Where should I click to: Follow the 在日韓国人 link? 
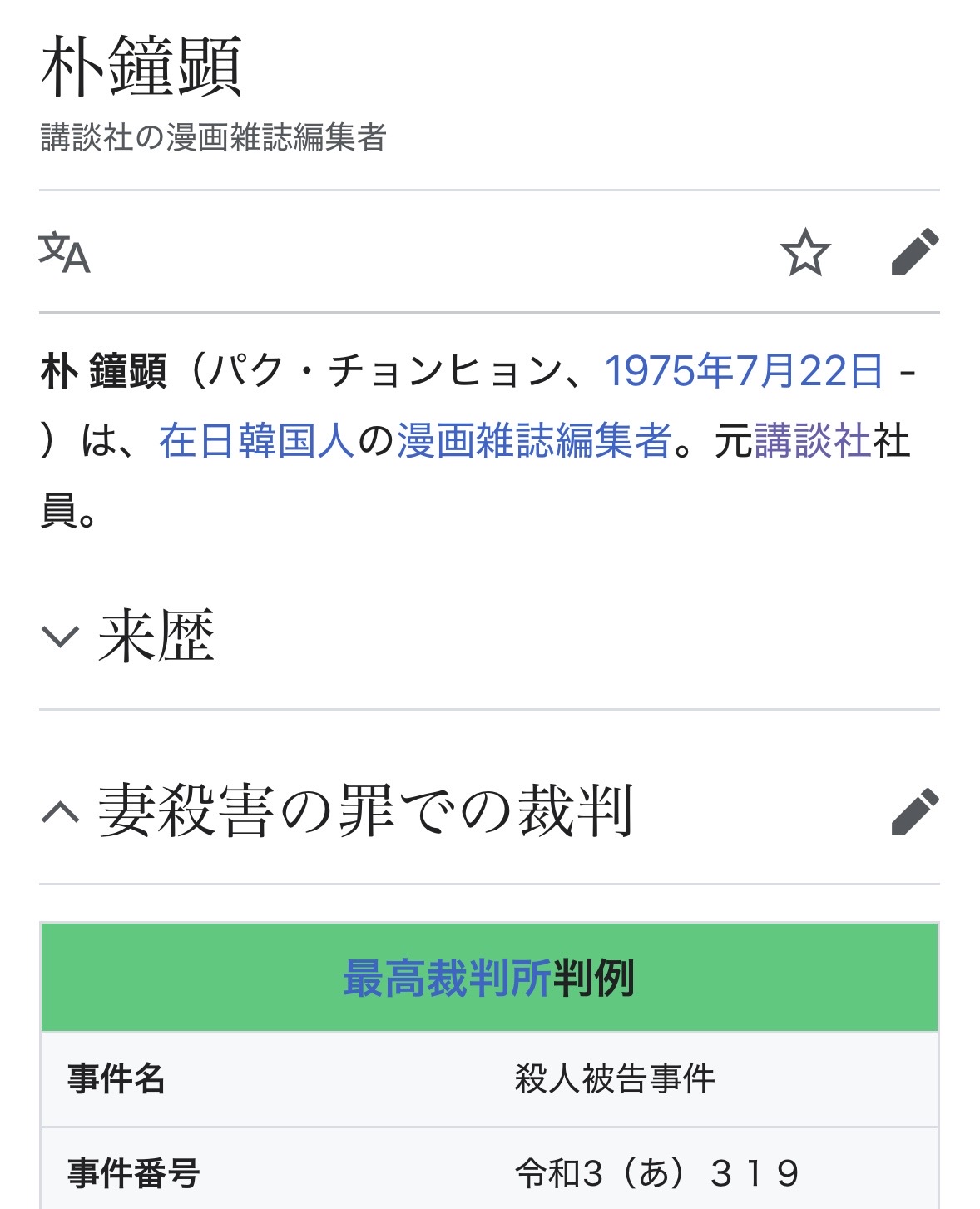point(257,441)
